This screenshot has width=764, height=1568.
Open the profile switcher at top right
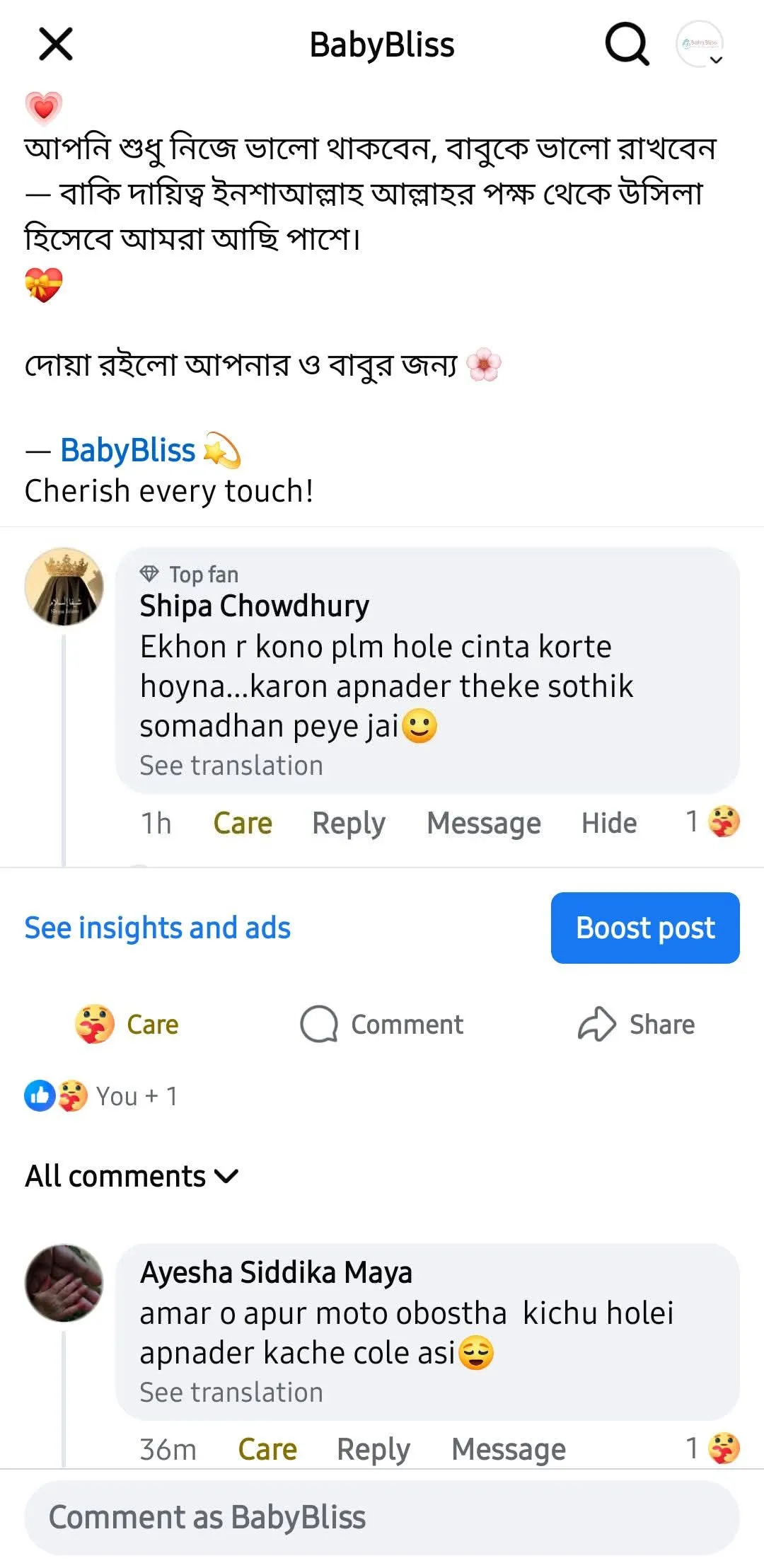700,45
